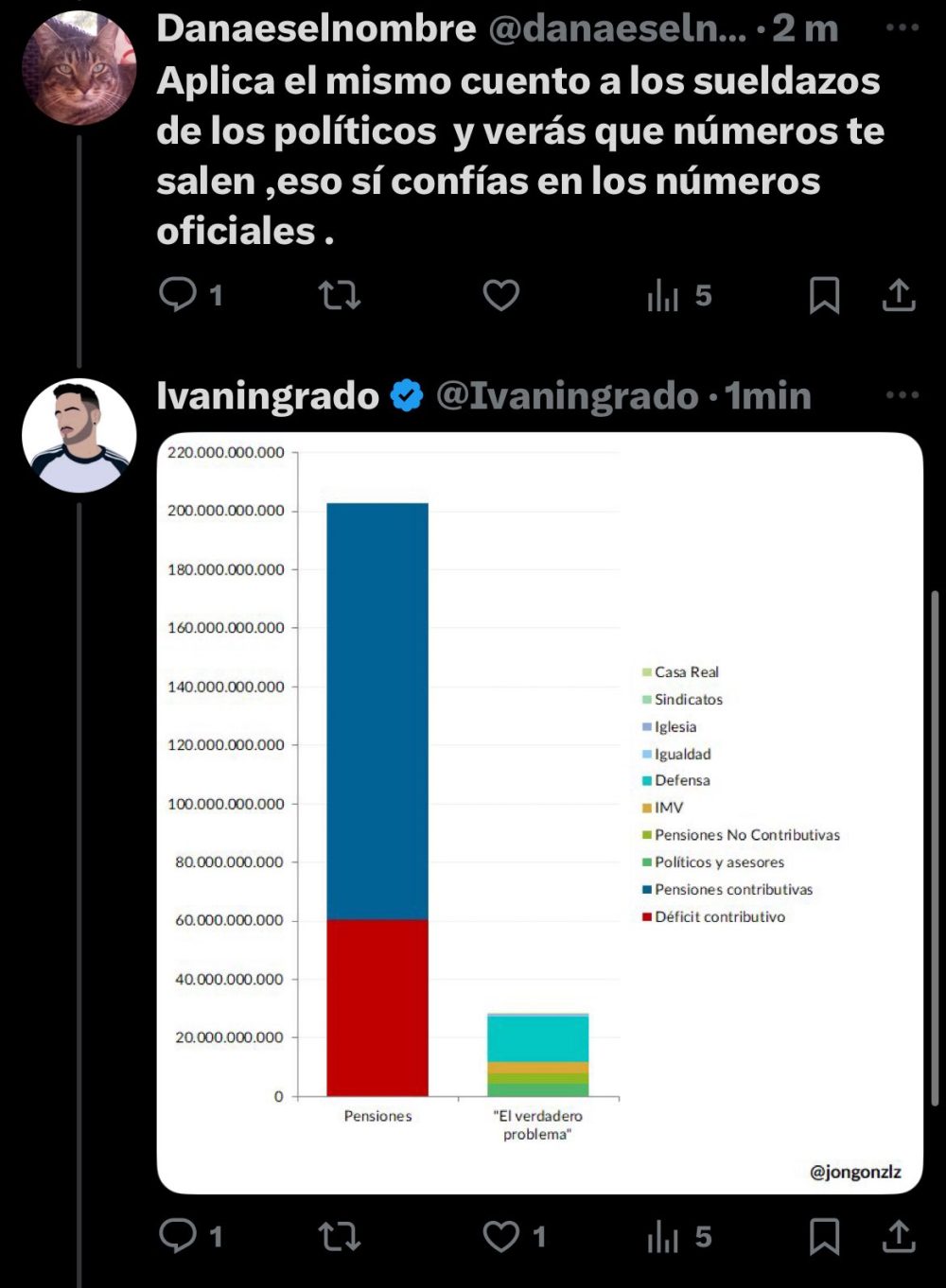Open the heart icon under Danaeselnombre's reply
Viewport: 946px width, 1288px height.
coord(500,295)
